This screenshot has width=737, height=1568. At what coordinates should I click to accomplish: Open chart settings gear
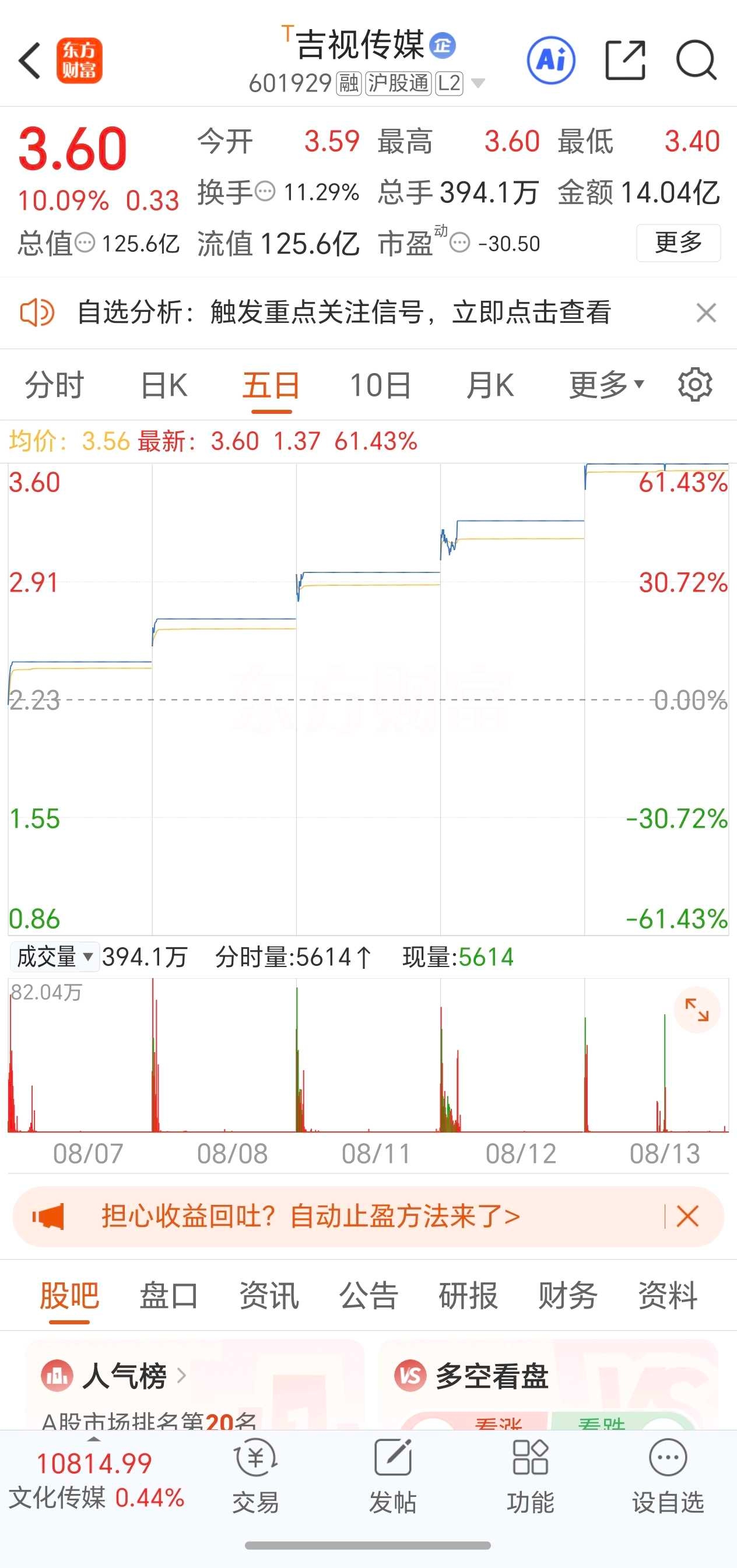[x=695, y=385]
